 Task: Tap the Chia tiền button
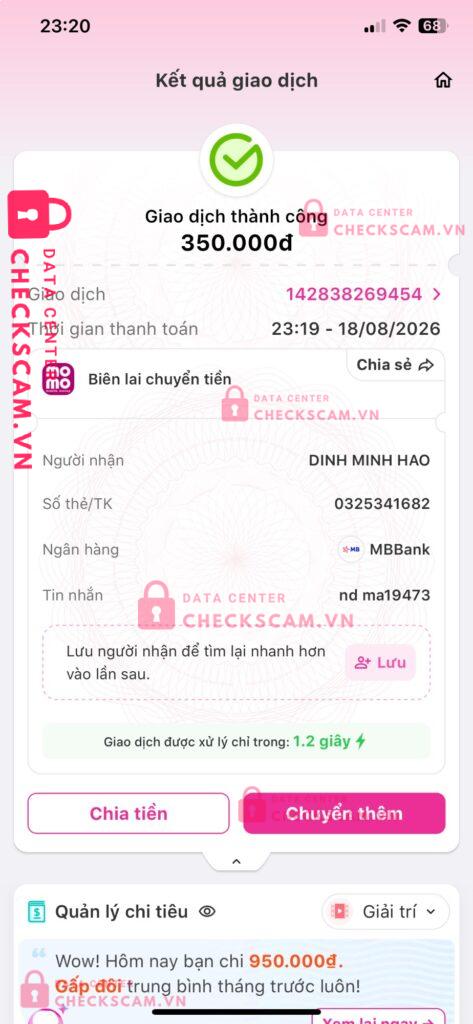(128, 814)
